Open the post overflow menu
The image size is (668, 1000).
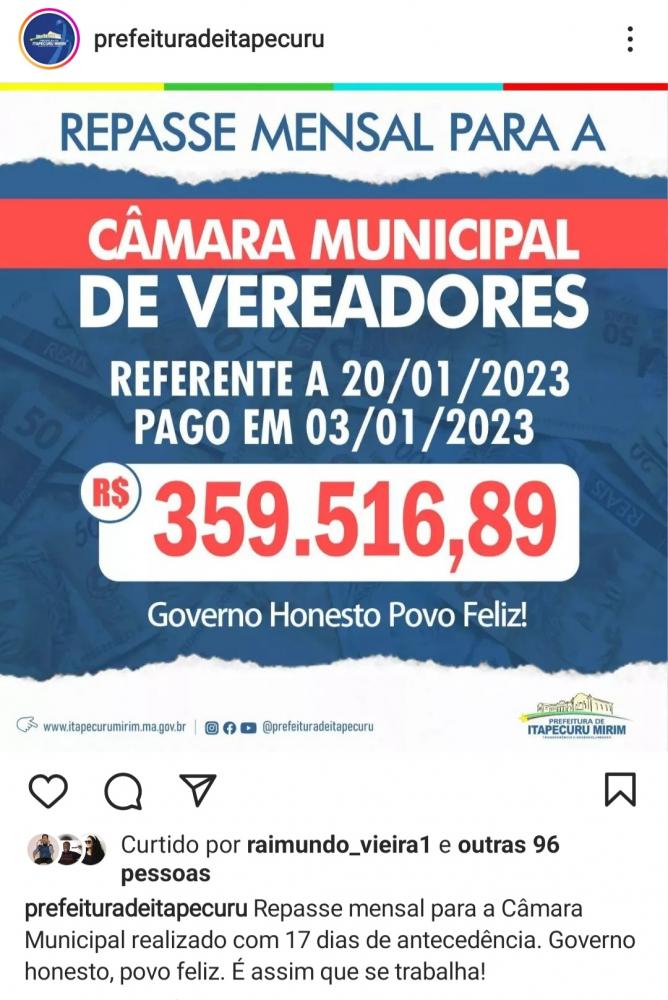click(629, 40)
